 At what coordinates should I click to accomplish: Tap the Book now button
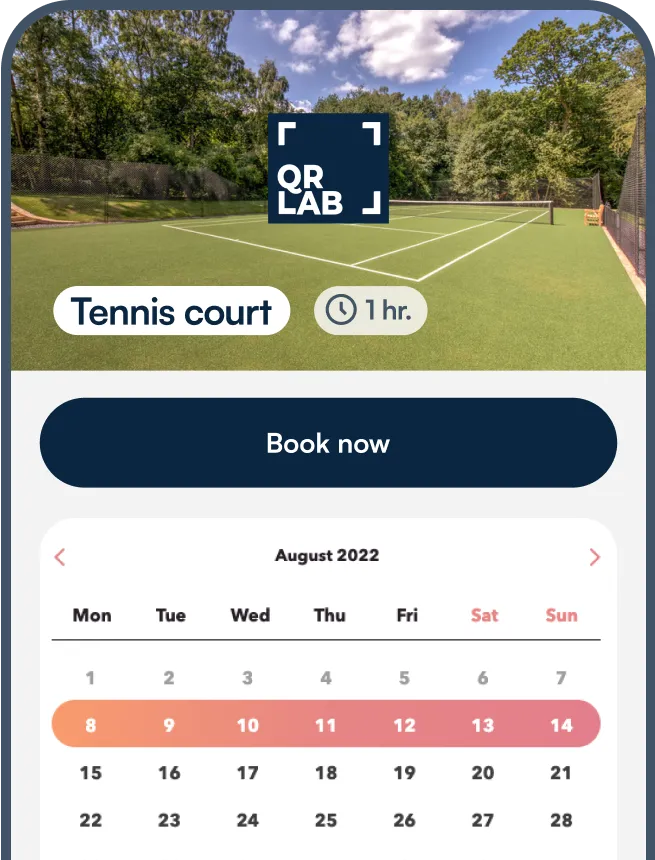pos(328,443)
